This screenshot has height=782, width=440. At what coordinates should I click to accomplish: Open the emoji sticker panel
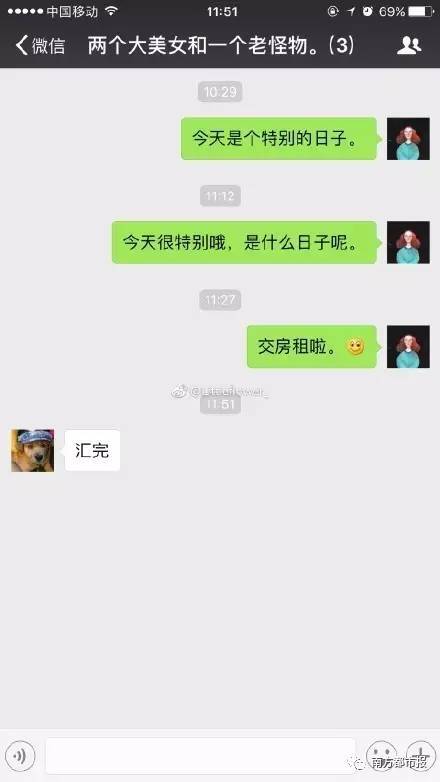point(382,756)
